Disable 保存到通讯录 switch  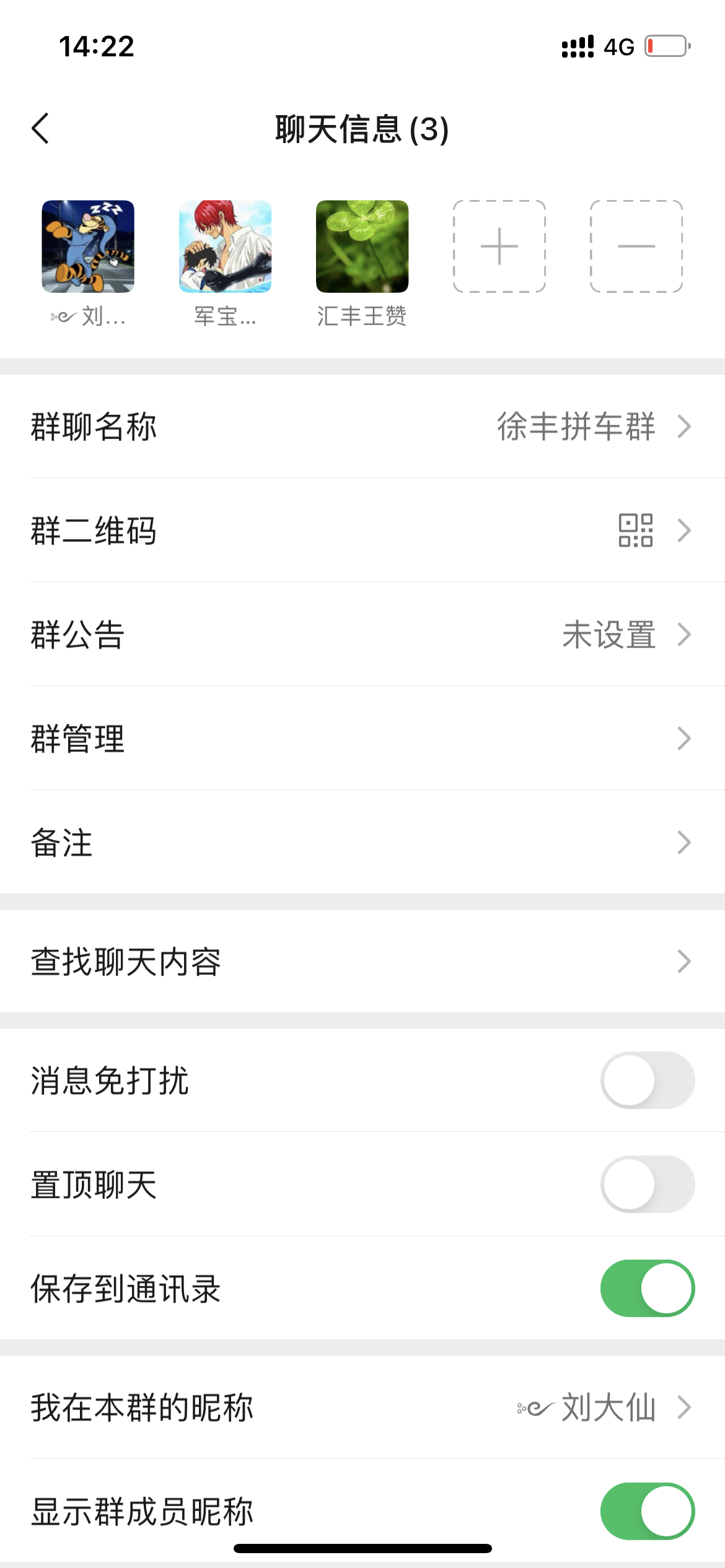pos(648,1288)
